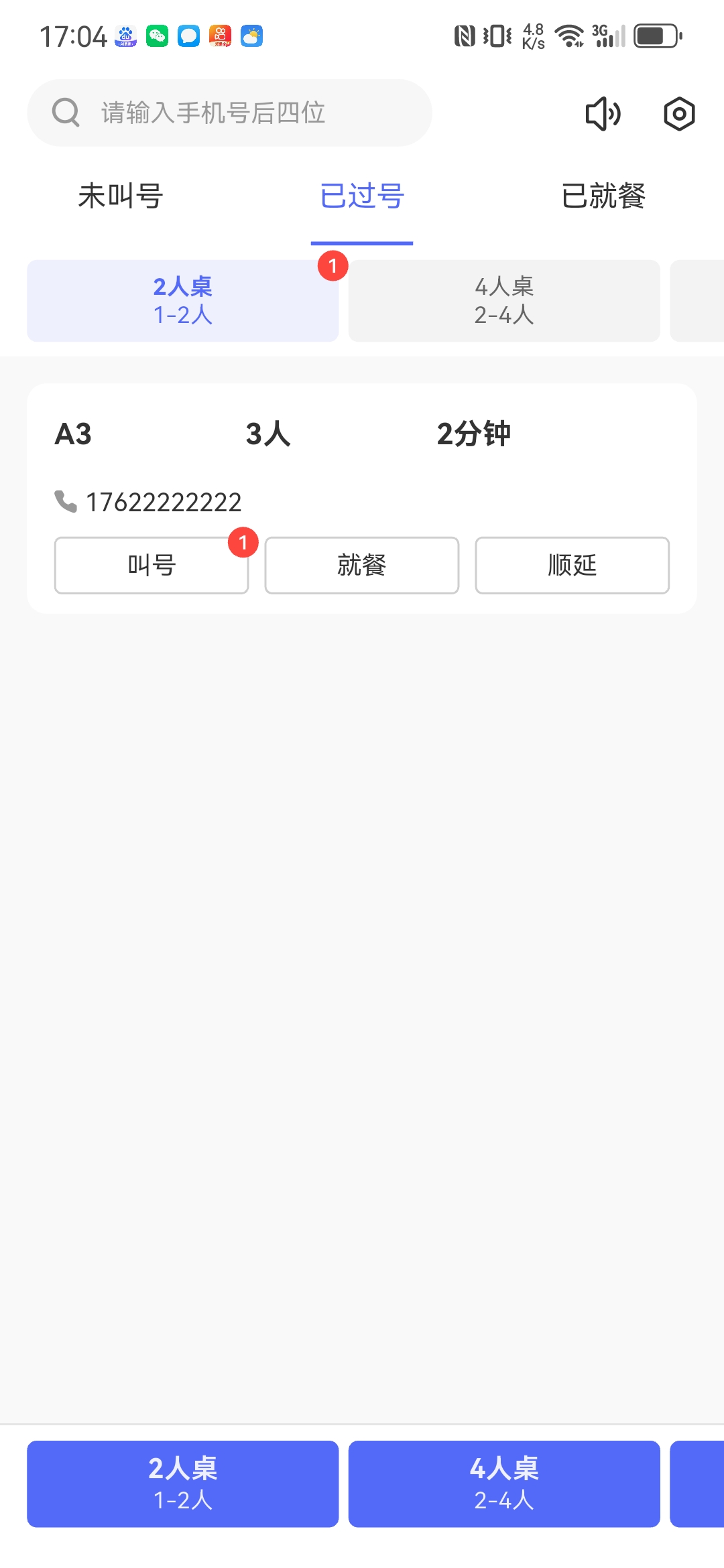Tap the phone number search field

[229, 113]
